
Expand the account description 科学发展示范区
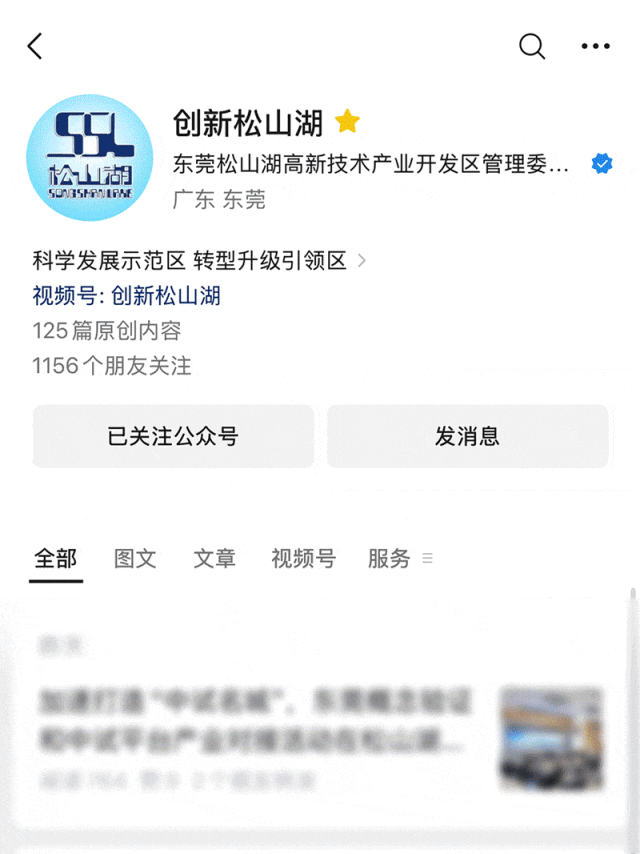pyautogui.click(x=200, y=261)
